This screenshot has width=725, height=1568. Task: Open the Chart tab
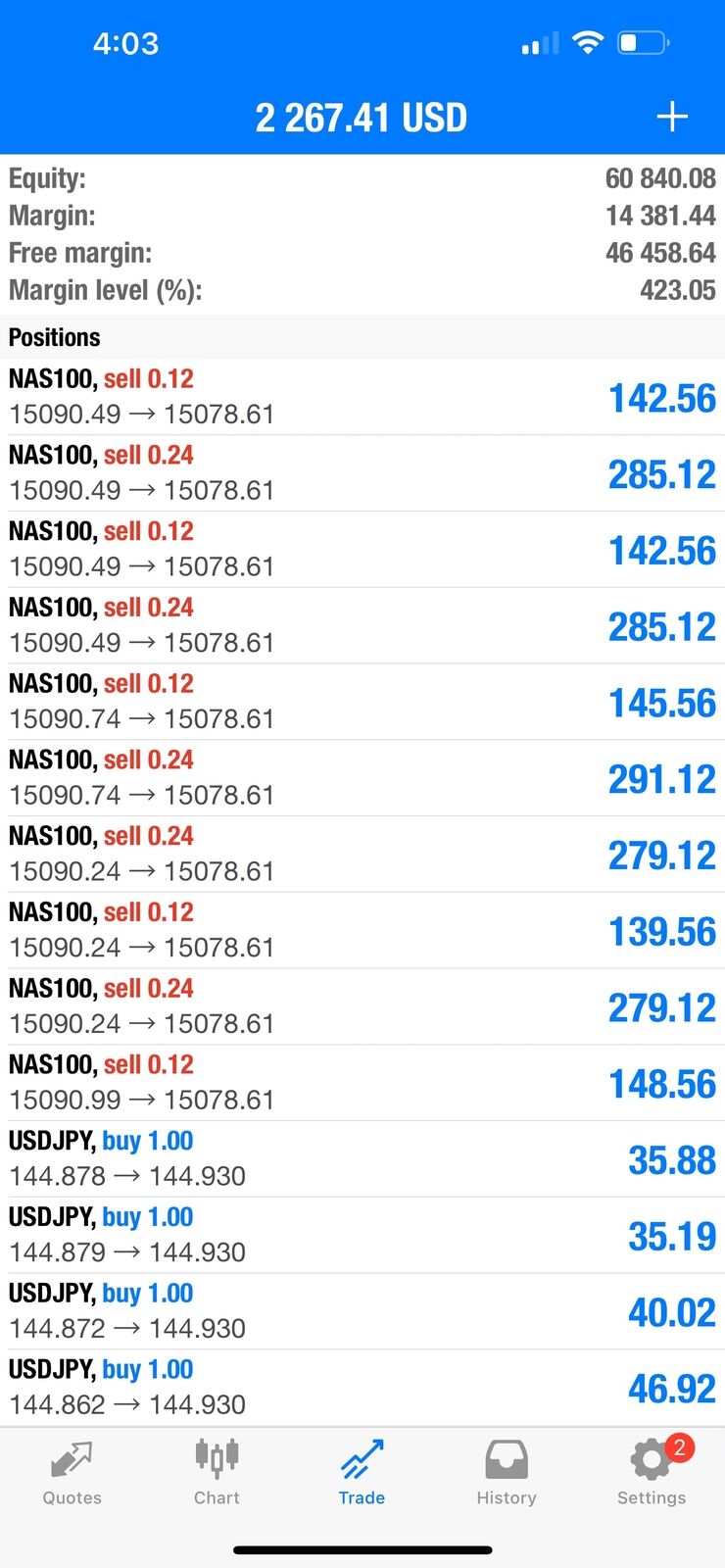click(217, 1472)
